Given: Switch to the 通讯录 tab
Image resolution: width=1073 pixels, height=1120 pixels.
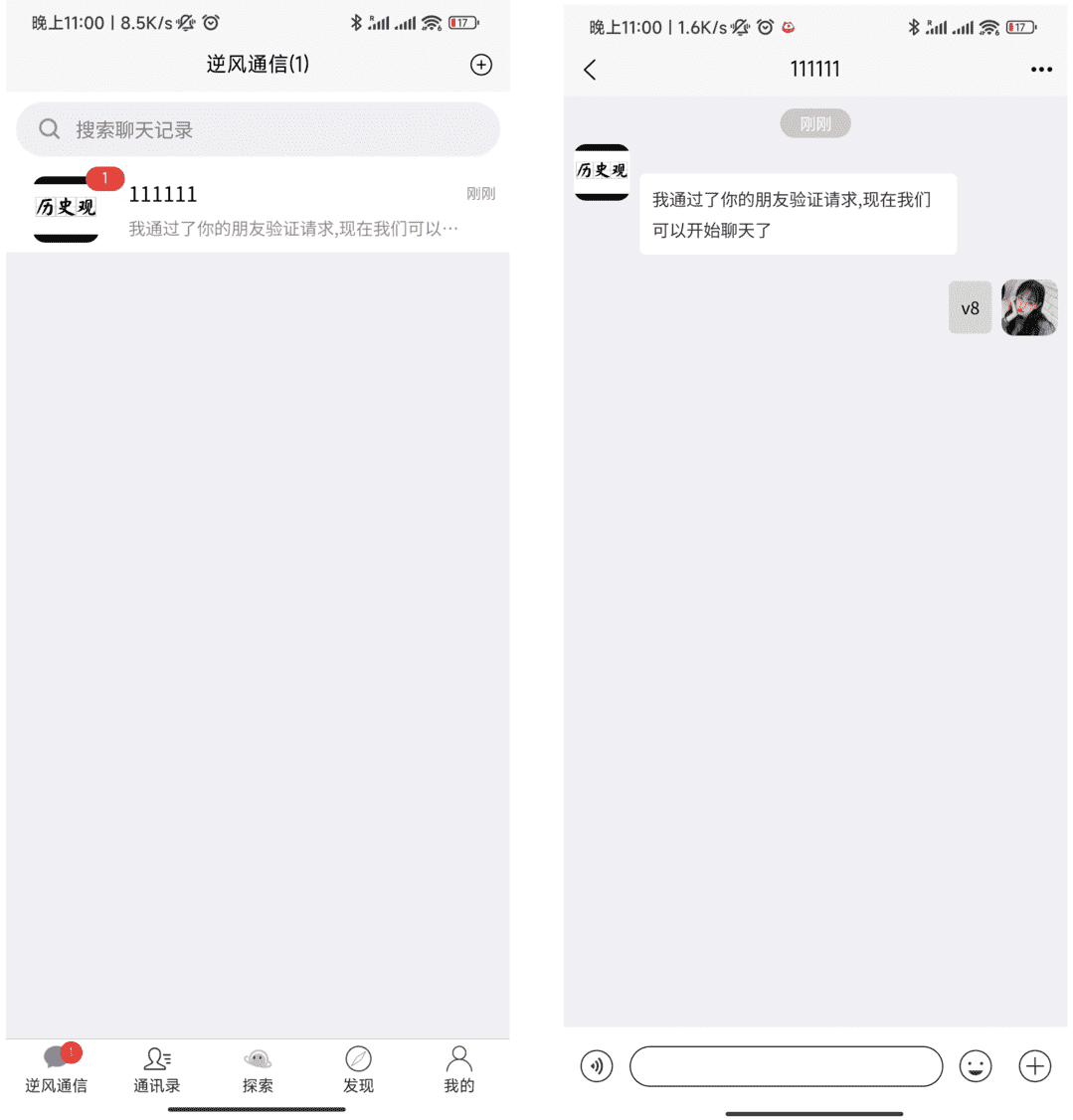Looking at the screenshot, I should pos(157,1068).
